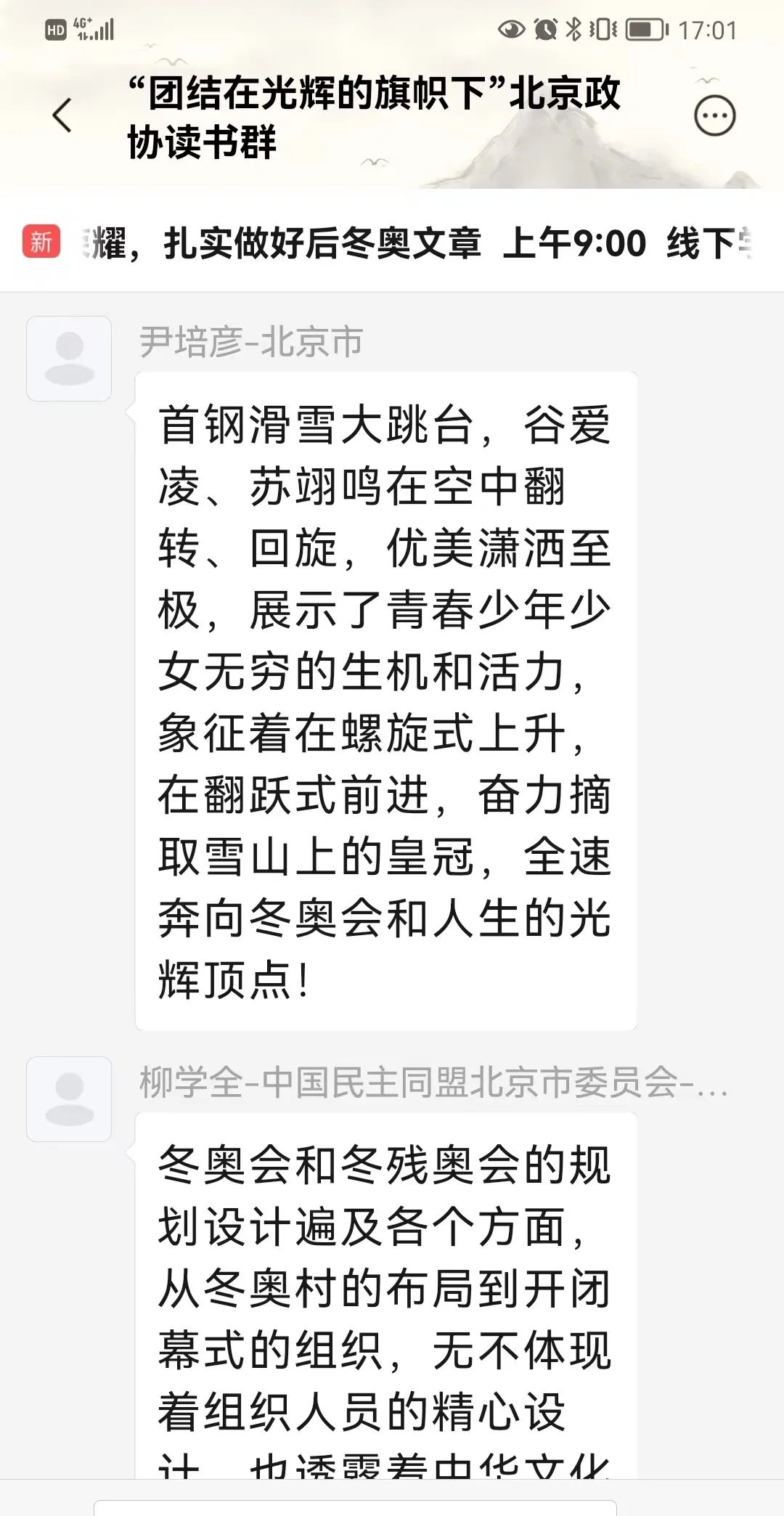The width and height of the screenshot is (784, 1516).
Task: Open 柳学全's profile avatar
Action: pos(69,1099)
